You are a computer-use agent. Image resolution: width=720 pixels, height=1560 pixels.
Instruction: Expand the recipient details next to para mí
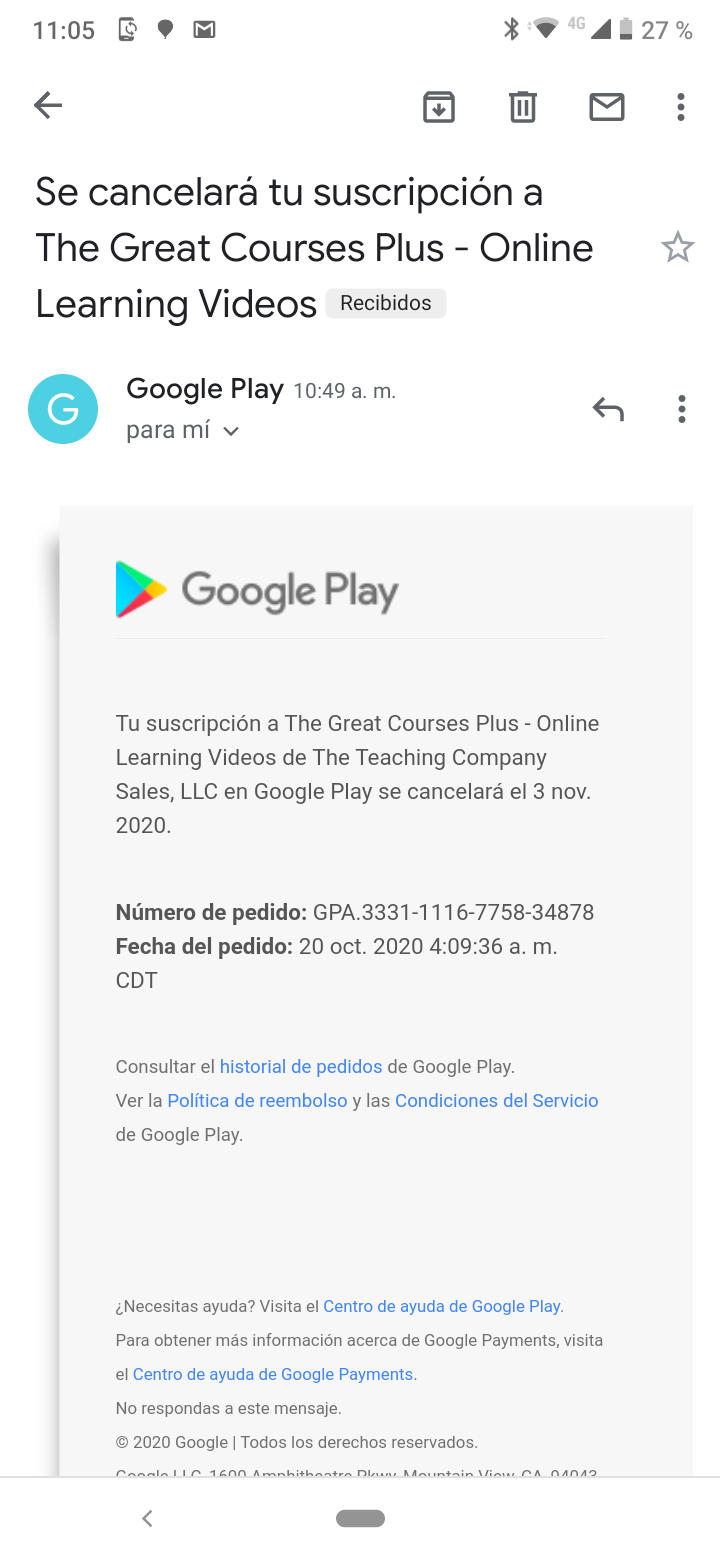pyautogui.click(x=231, y=432)
